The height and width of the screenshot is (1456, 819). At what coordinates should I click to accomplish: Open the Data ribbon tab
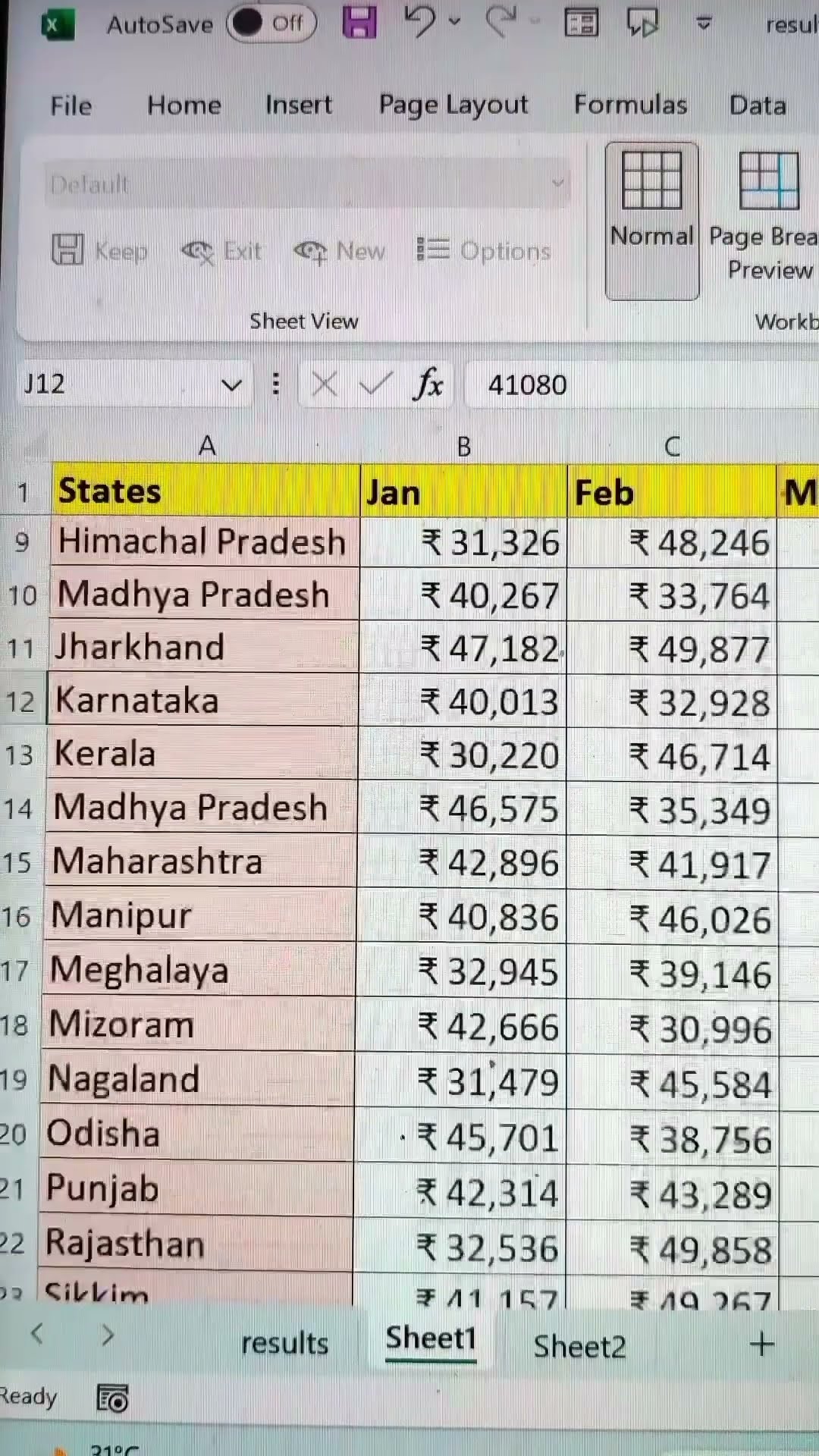tap(757, 105)
